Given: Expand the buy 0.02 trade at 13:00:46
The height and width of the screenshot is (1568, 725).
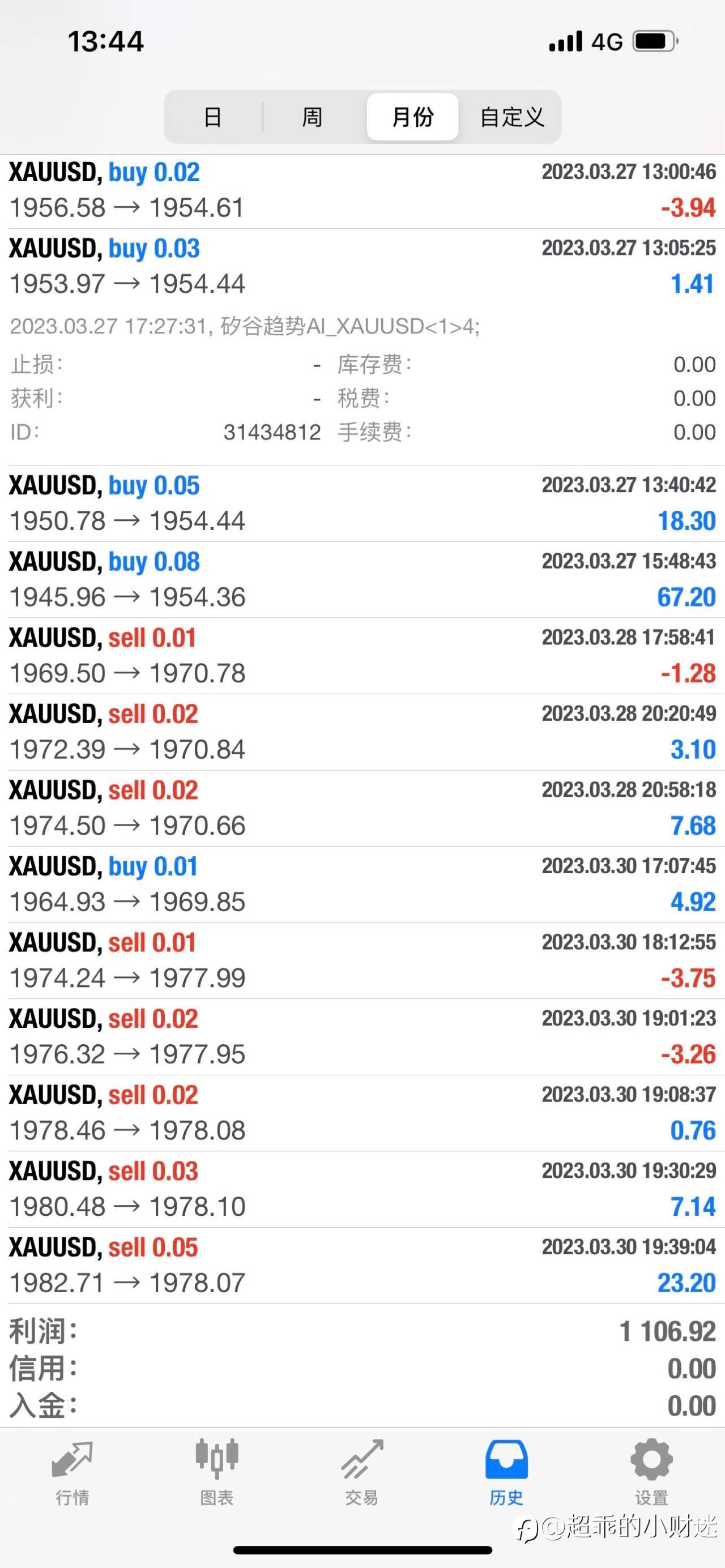Looking at the screenshot, I should 362,190.
